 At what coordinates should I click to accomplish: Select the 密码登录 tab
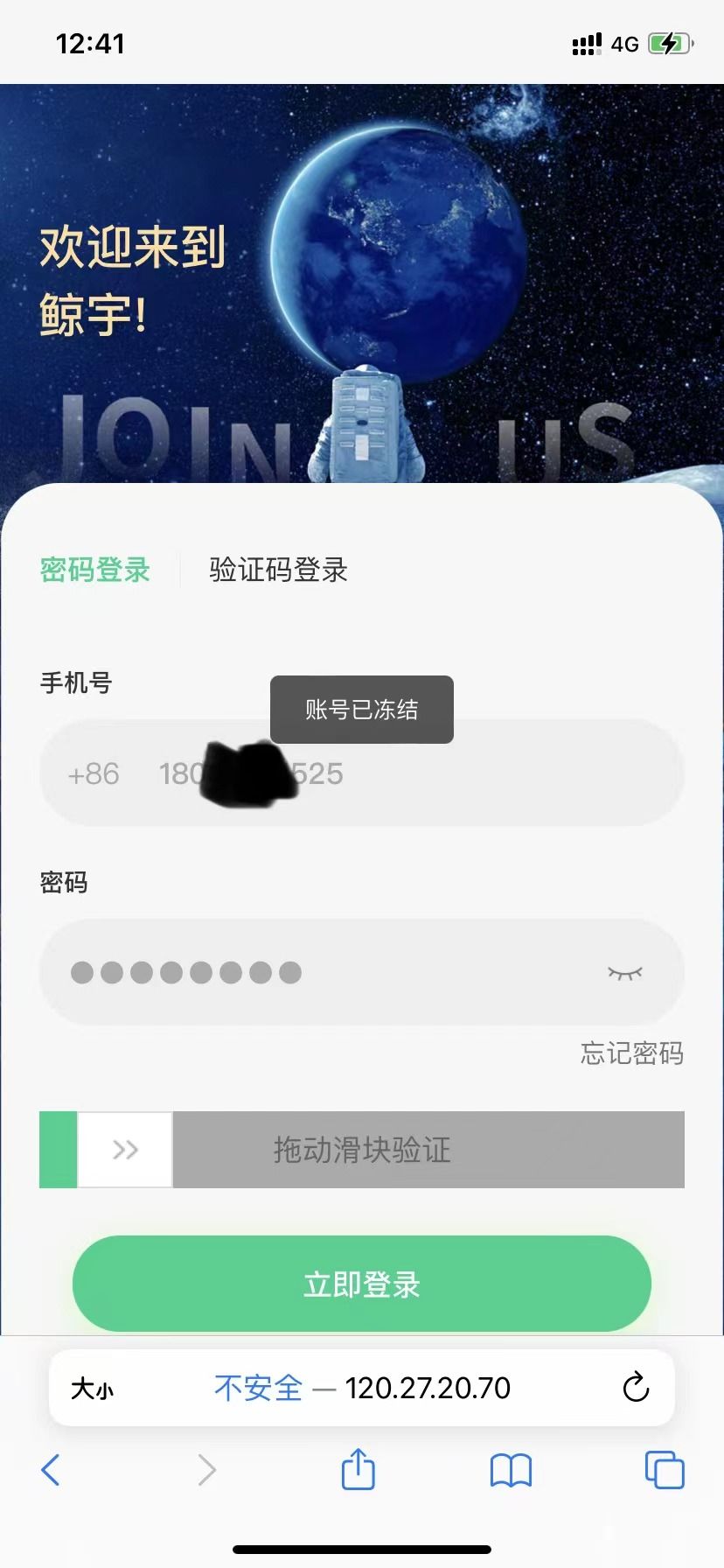click(95, 570)
